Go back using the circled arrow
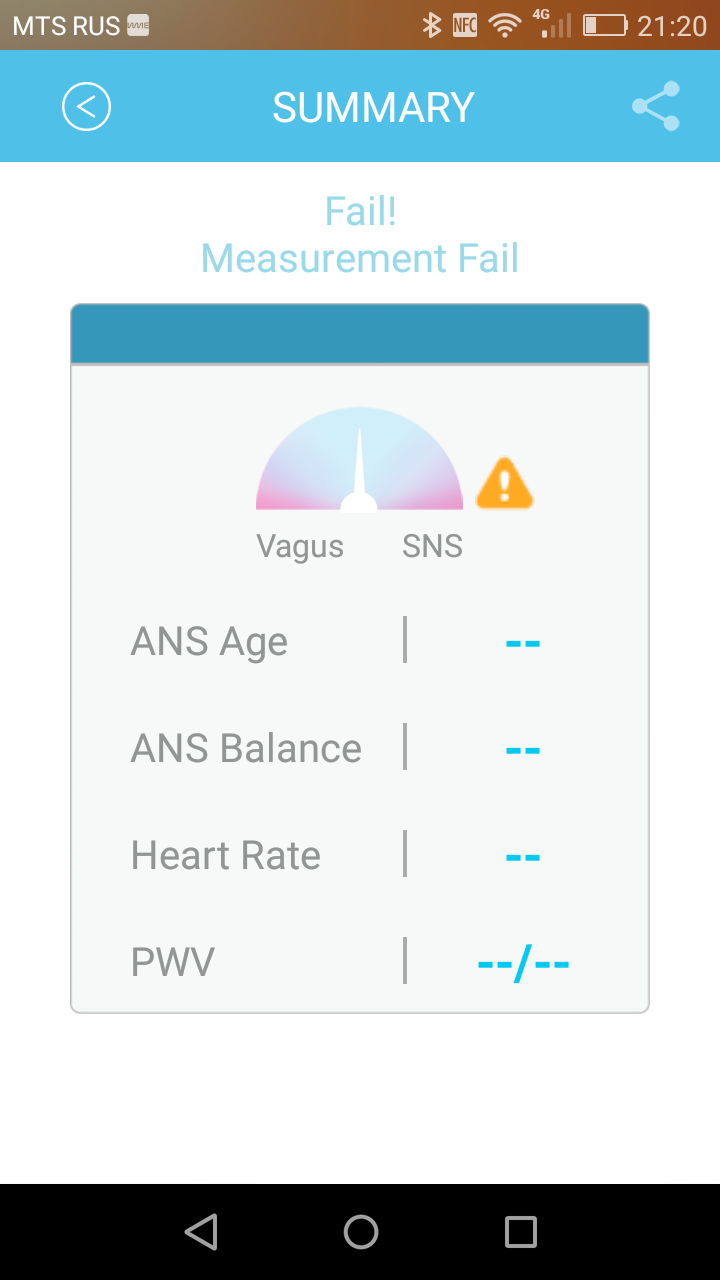 86,107
